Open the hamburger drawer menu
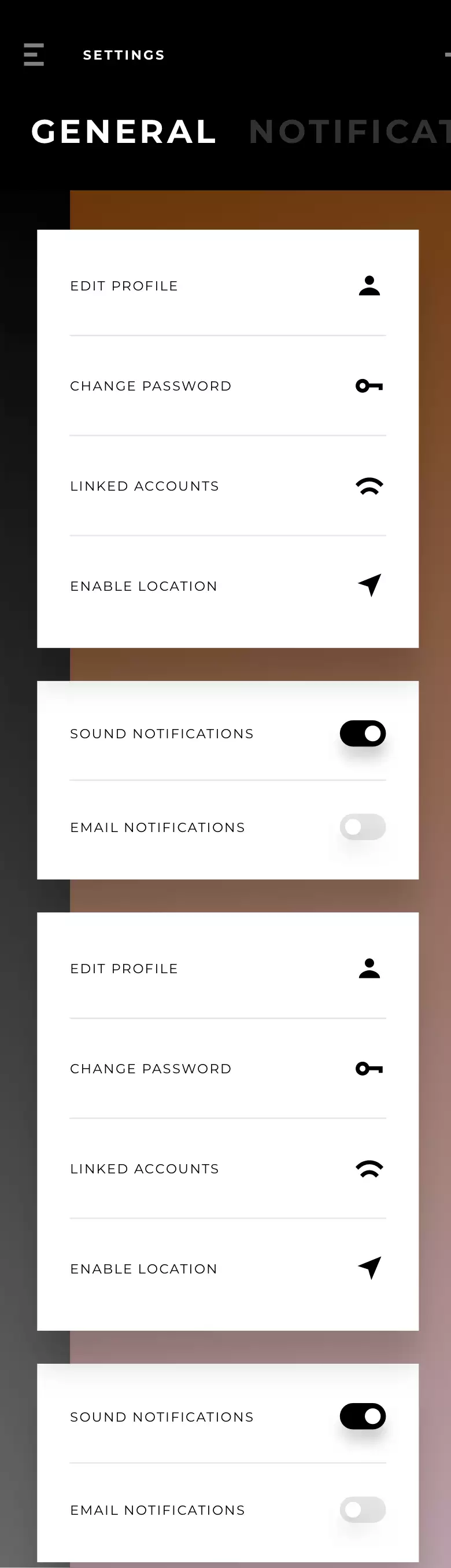This screenshot has height=1568, width=451. click(34, 55)
